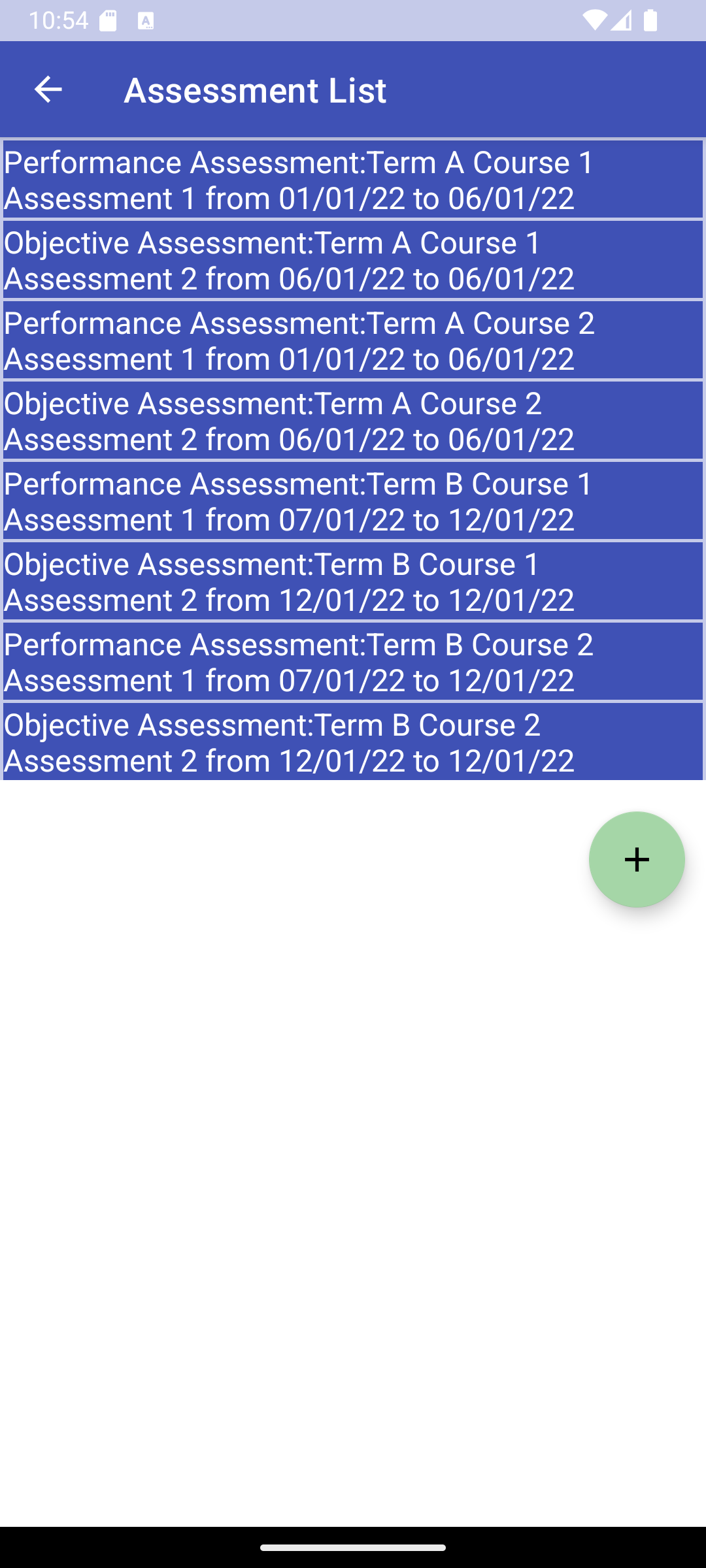Select Performance Assessment Term B Course 2
Image resolution: width=706 pixels, height=1568 pixels.
coord(353,662)
